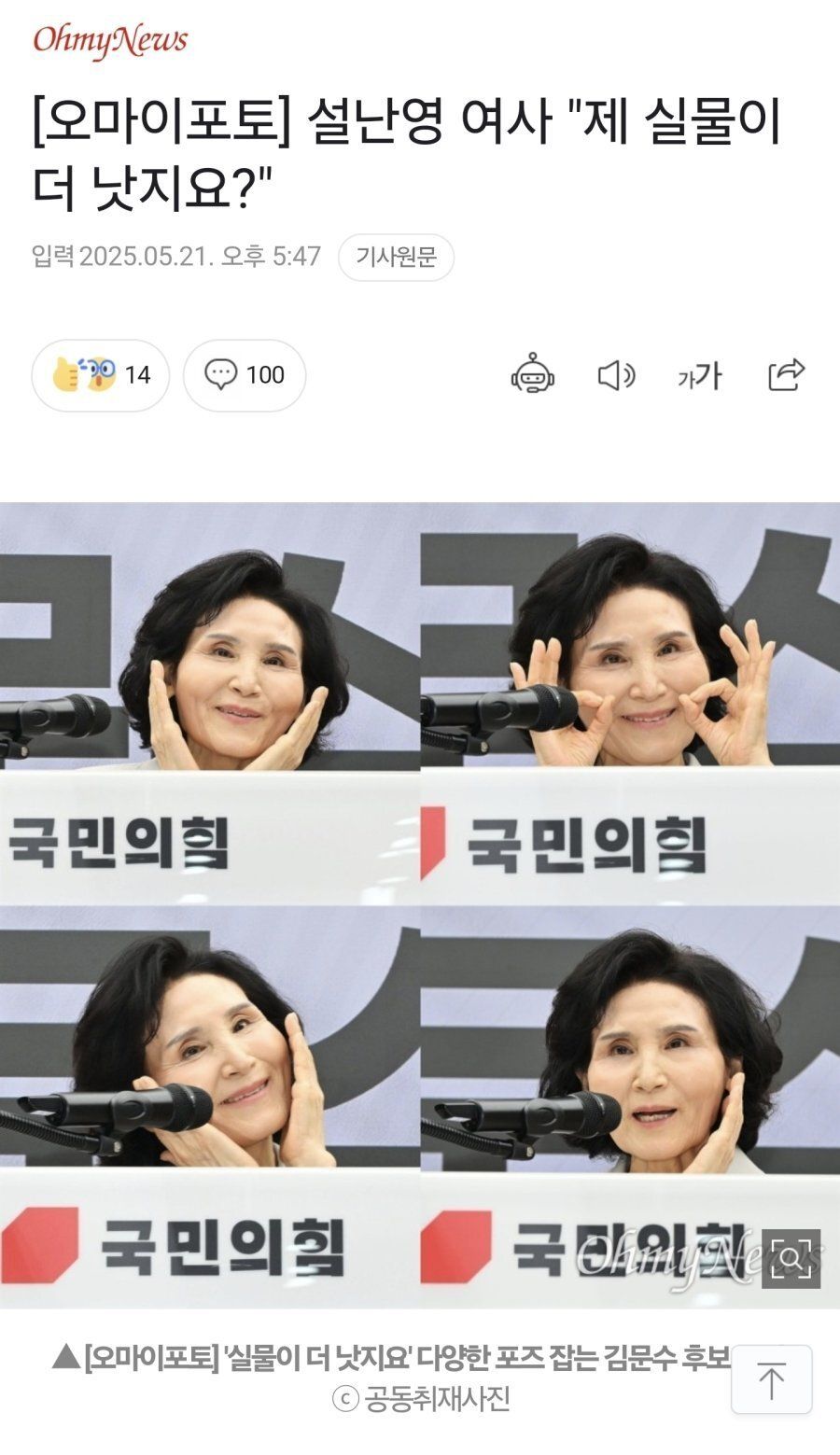Tap the reactions button showing 14
Image resolution: width=840 pixels, height=1455 pixels.
[101, 375]
